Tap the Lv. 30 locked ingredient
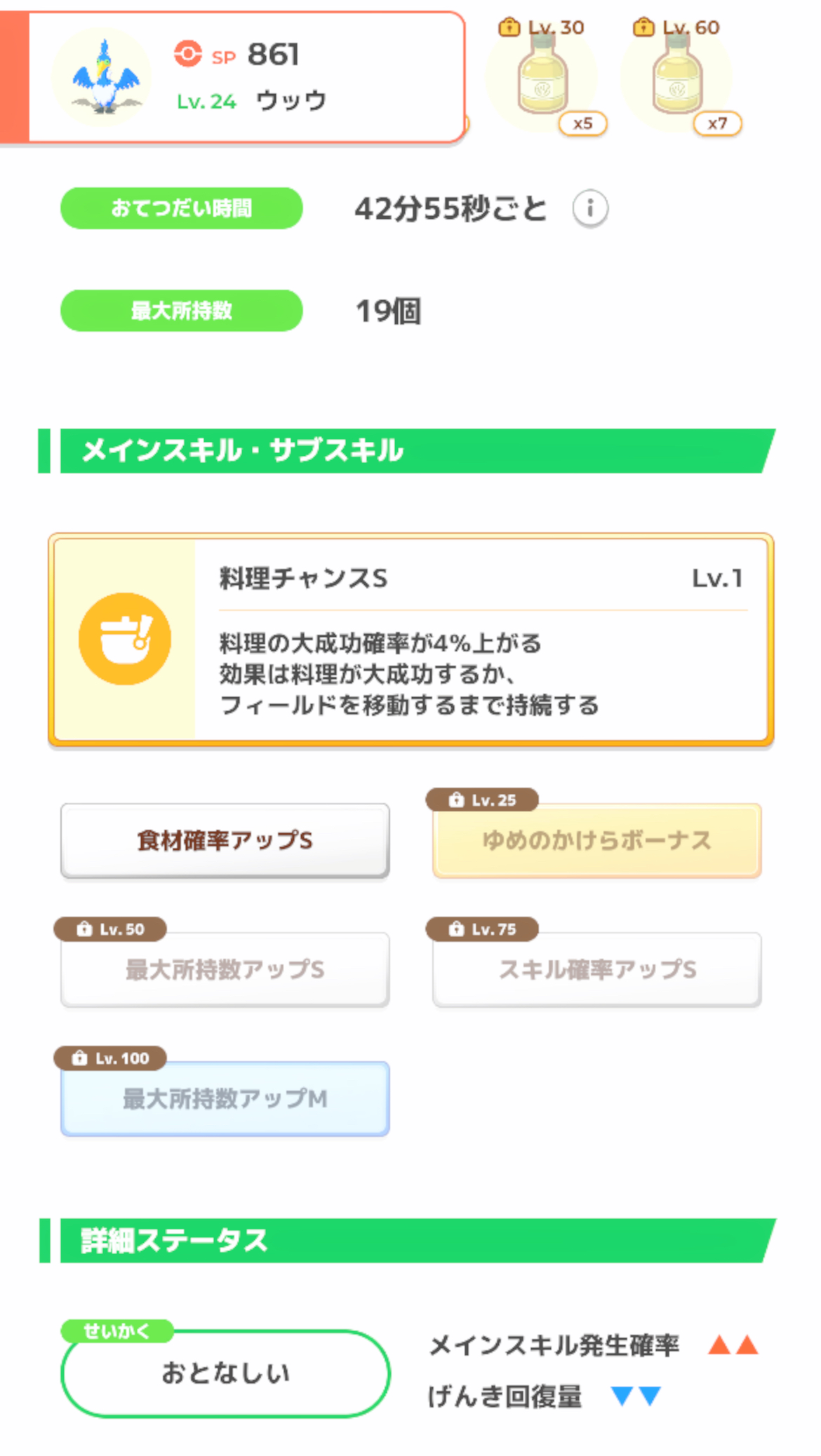The image size is (821, 1456). [x=544, y=77]
